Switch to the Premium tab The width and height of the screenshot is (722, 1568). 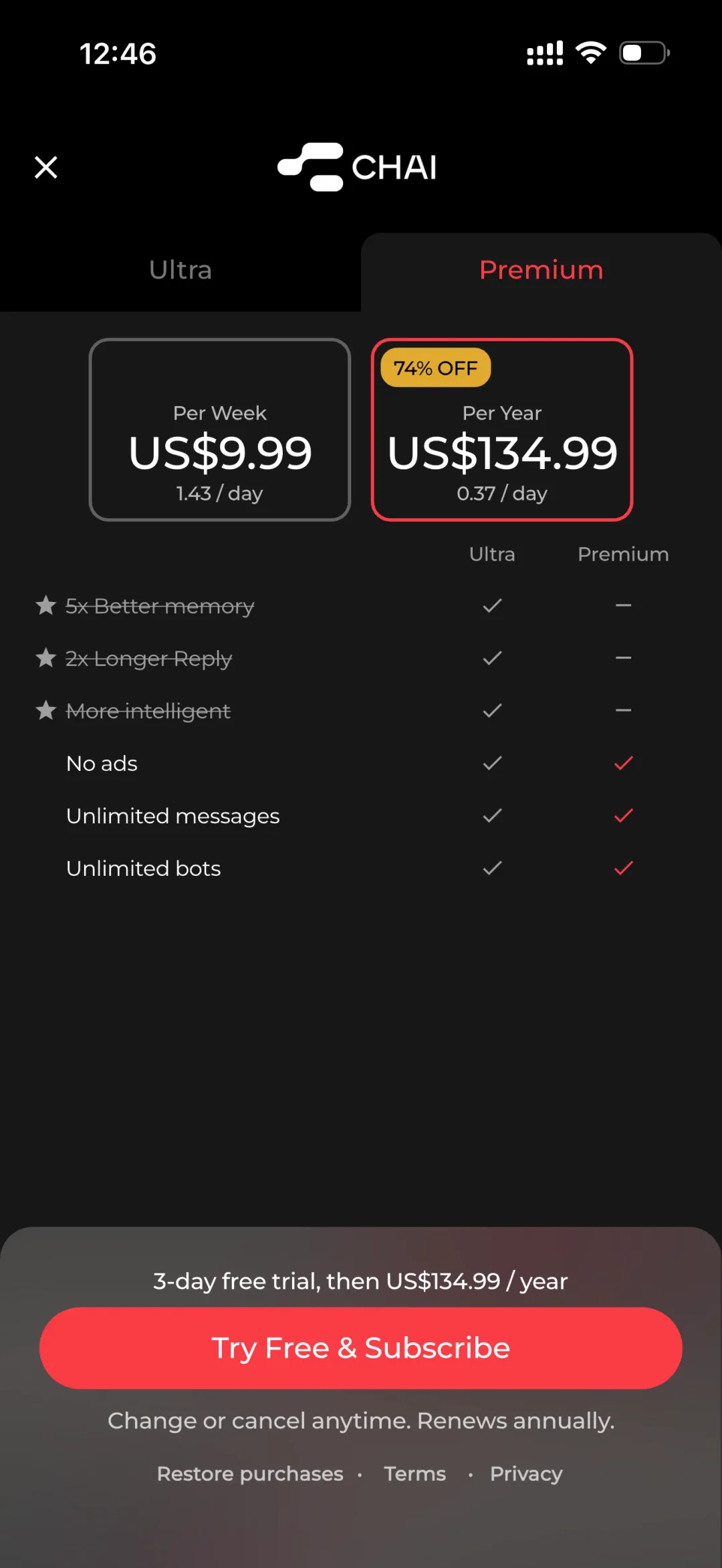click(x=541, y=271)
